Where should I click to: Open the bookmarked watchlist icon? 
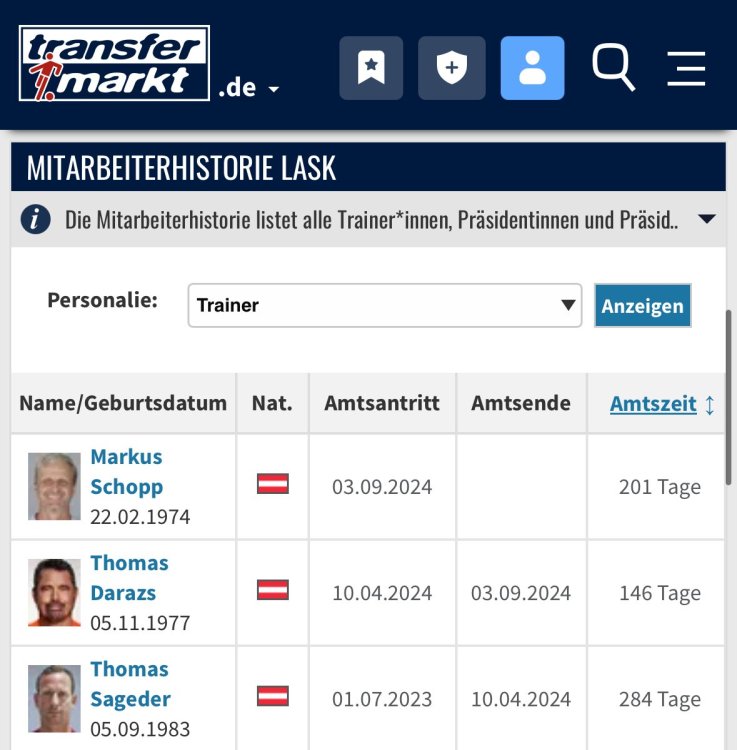point(371,68)
